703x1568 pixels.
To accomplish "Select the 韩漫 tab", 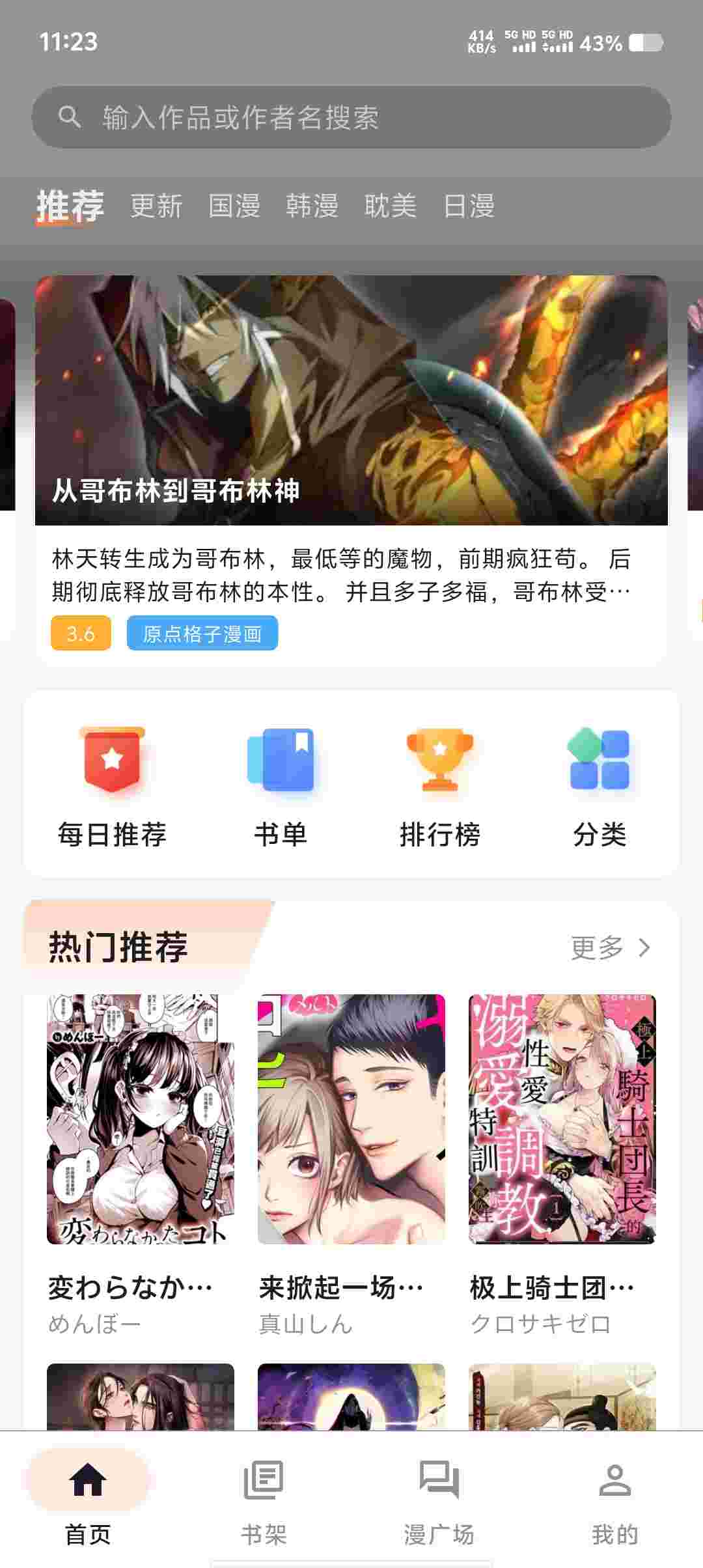I will (312, 206).
